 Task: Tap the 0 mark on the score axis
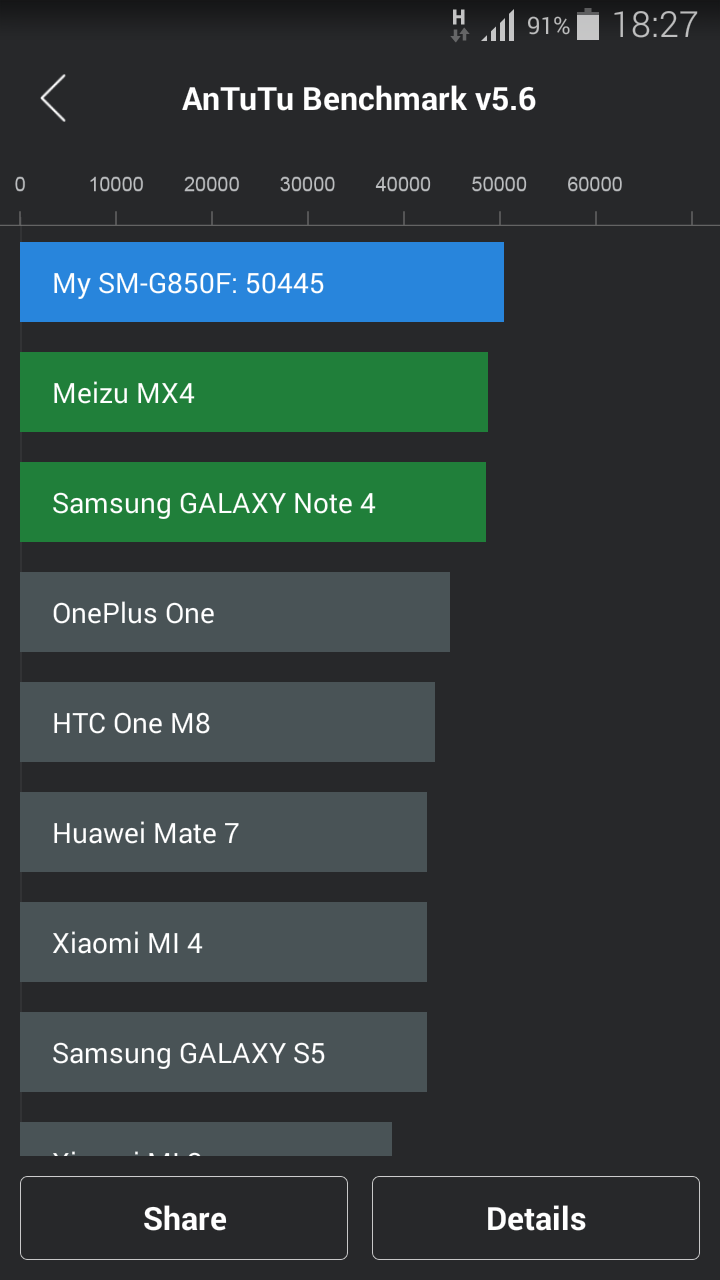pyautogui.click(x=19, y=184)
